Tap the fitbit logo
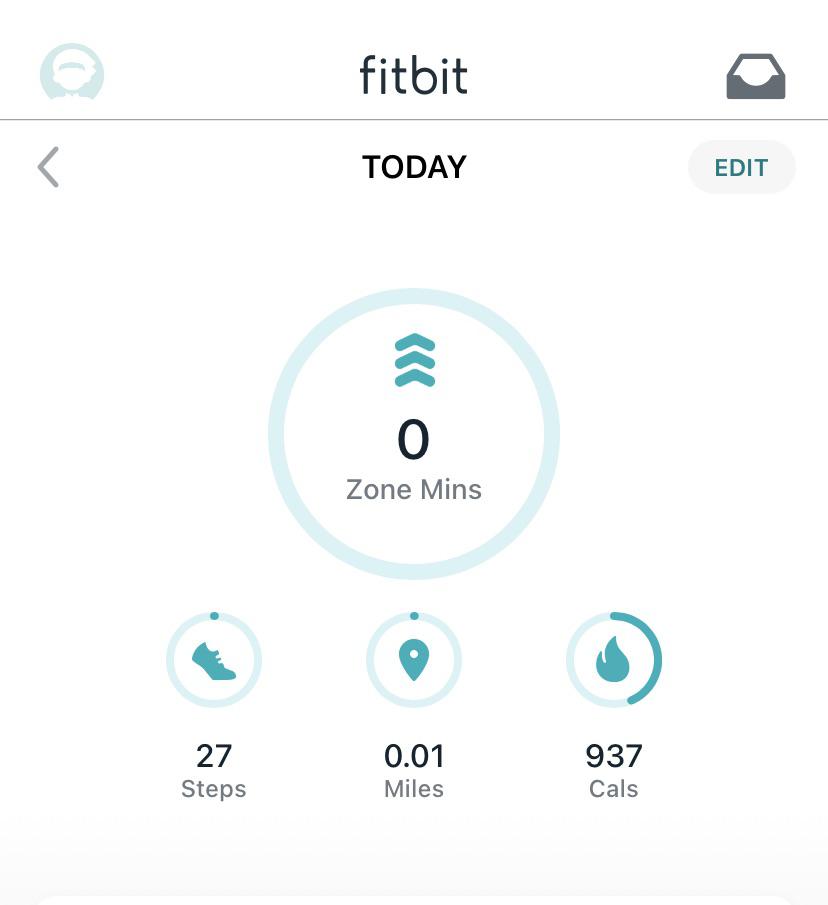The width and height of the screenshot is (828, 905). click(414, 74)
